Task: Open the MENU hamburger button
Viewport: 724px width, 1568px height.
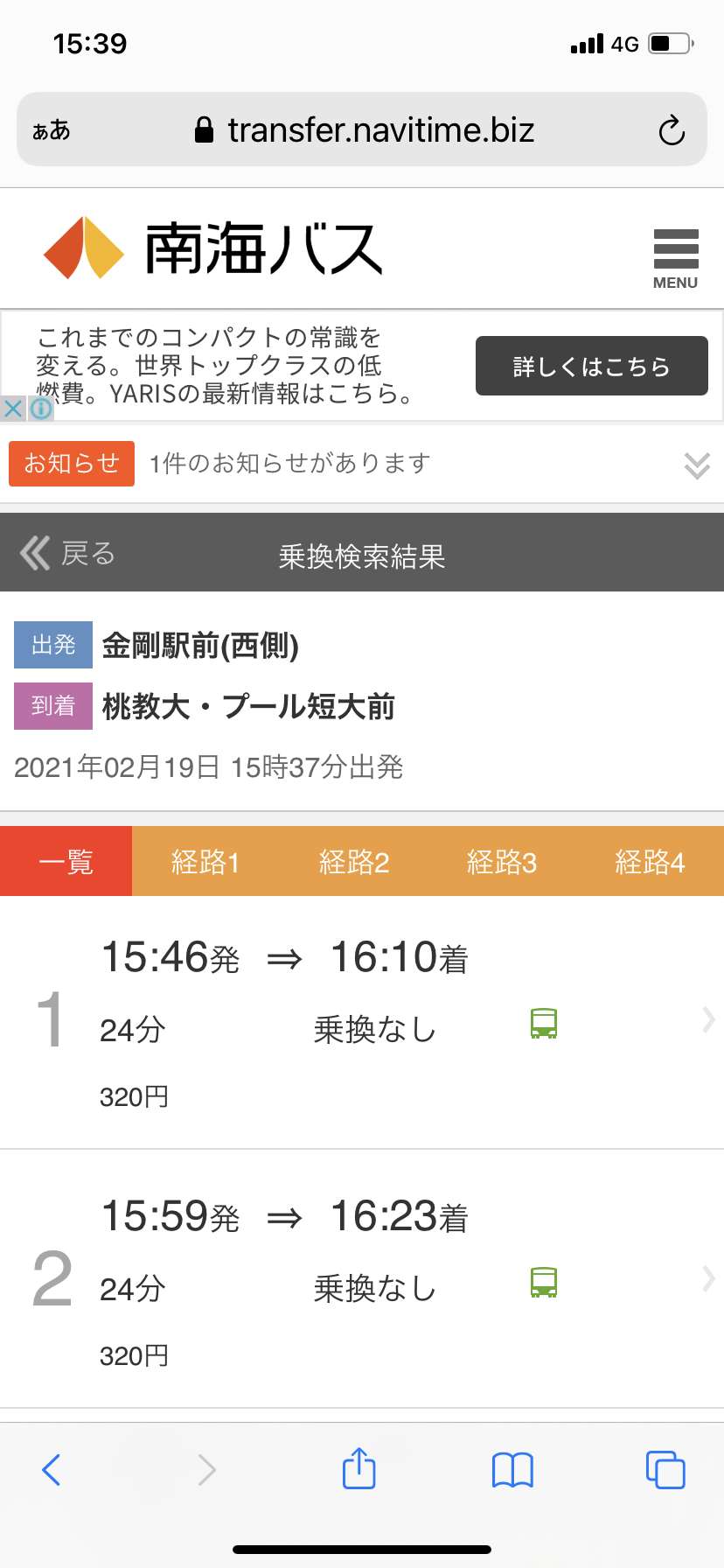Action: [675, 258]
